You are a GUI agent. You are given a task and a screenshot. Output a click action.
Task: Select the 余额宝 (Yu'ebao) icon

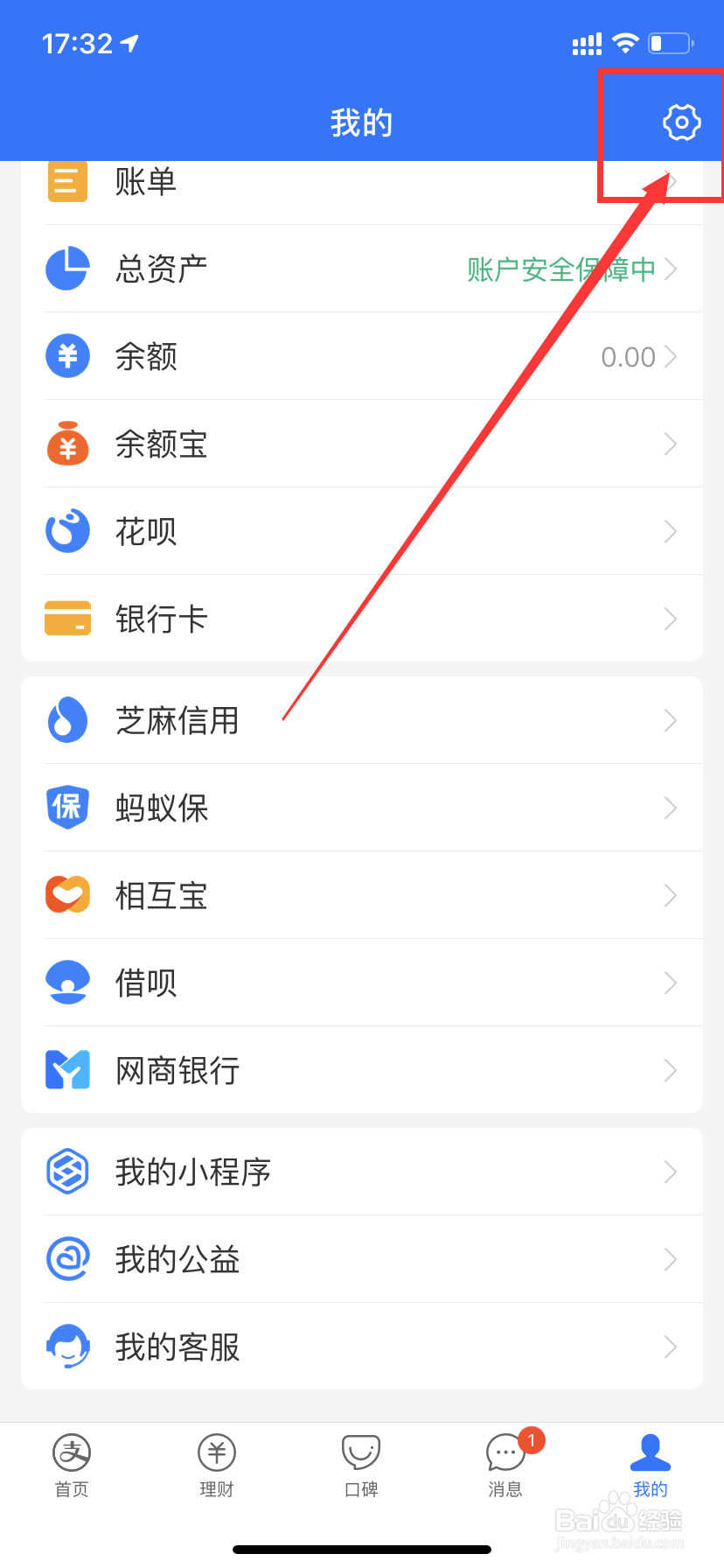point(67,444)
